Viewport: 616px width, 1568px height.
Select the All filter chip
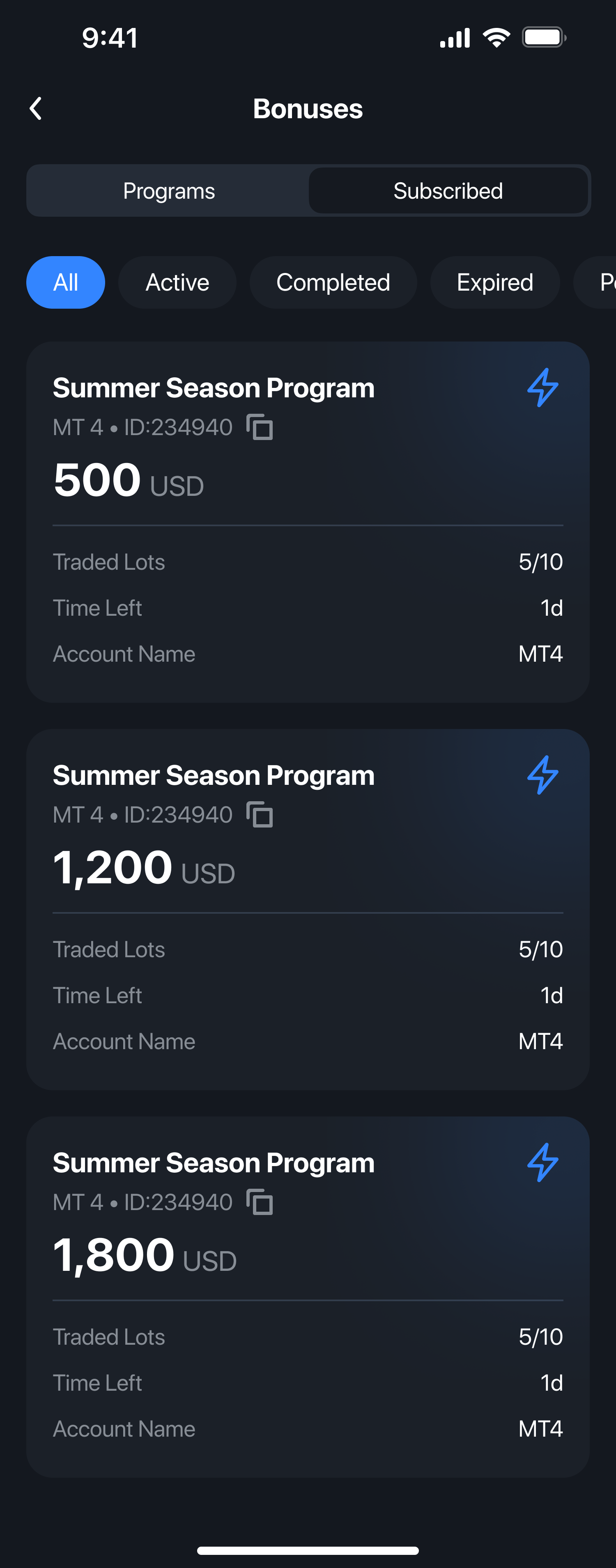click(65, 282)
